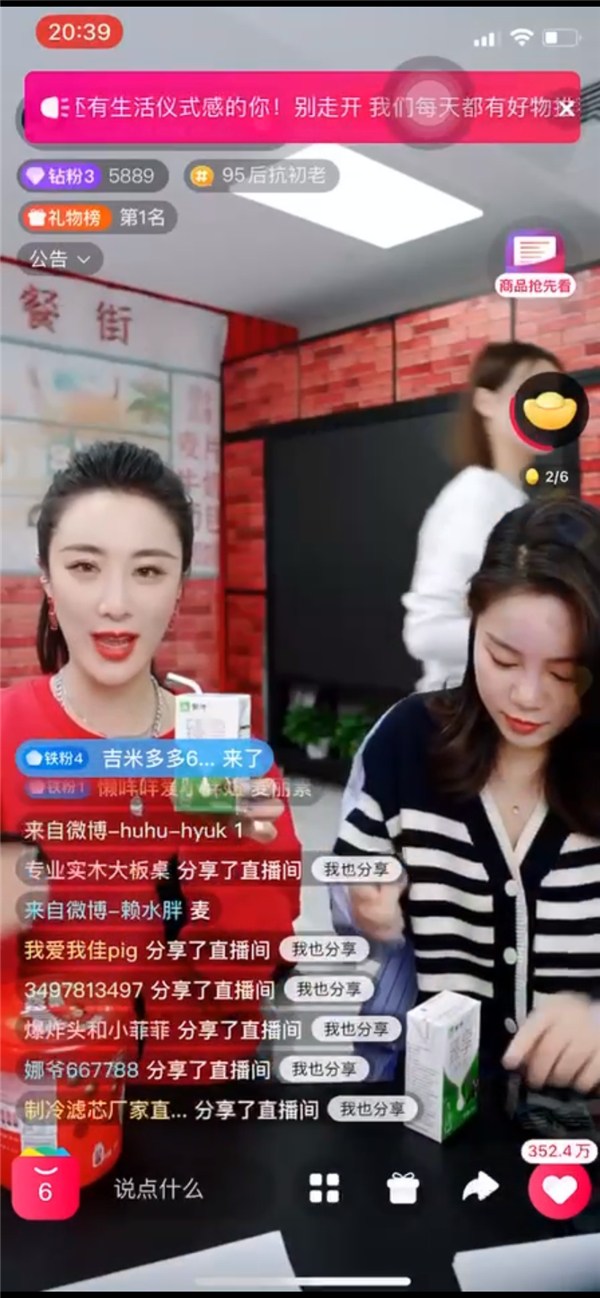
Task: Tap the 说点什么 comment field
Action: point(158,1188)
